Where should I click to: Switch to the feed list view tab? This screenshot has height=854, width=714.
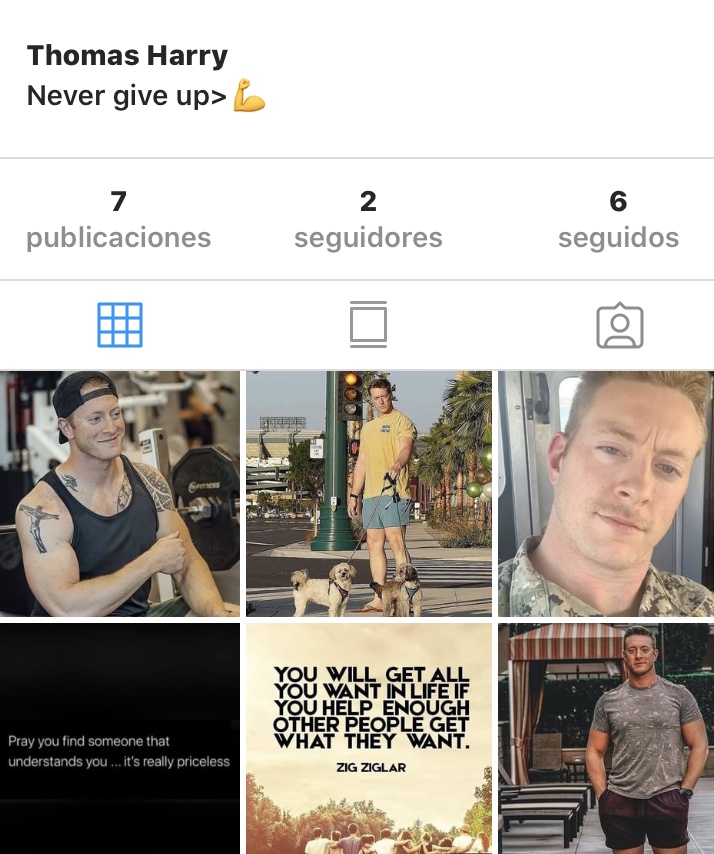(368, 325)
